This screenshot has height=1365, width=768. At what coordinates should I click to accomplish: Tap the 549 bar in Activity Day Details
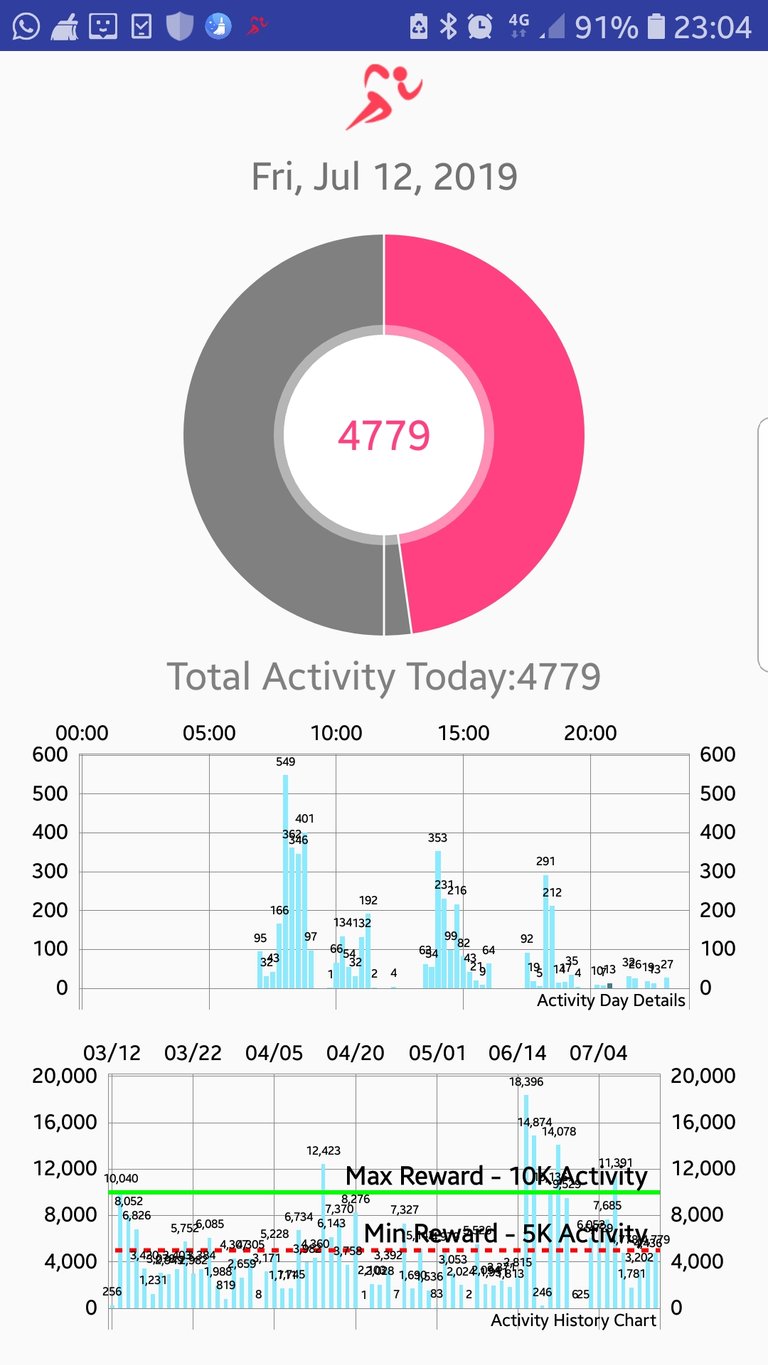tap(285, 880)
